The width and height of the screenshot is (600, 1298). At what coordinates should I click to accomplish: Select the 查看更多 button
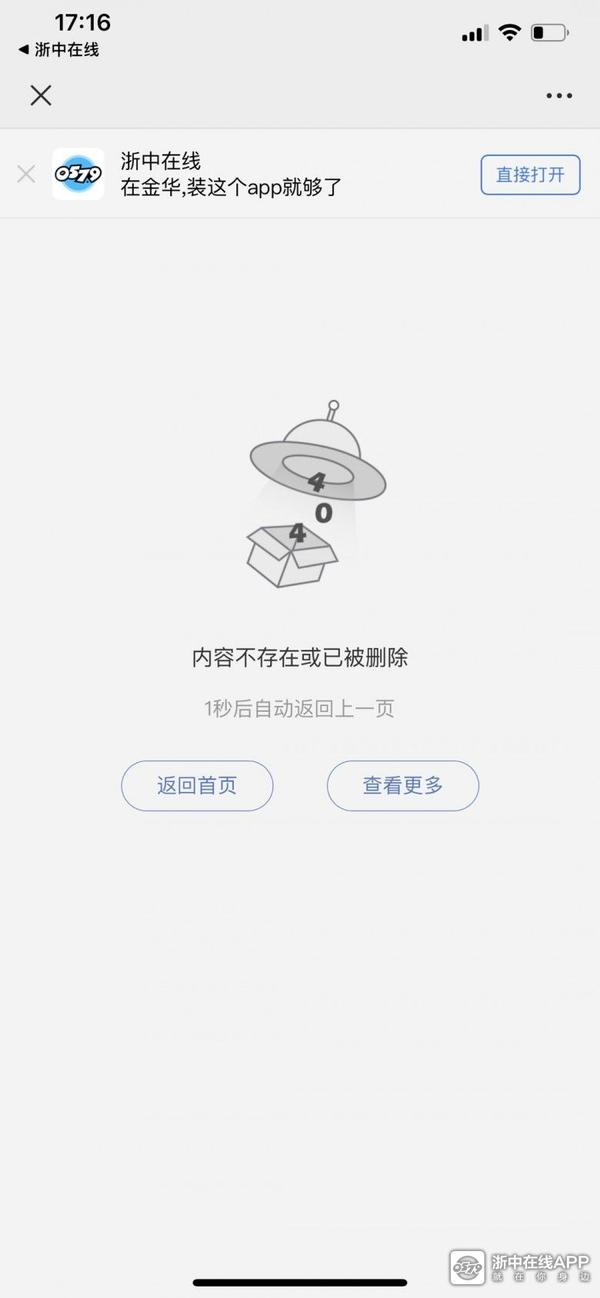(x=403, y=786)
